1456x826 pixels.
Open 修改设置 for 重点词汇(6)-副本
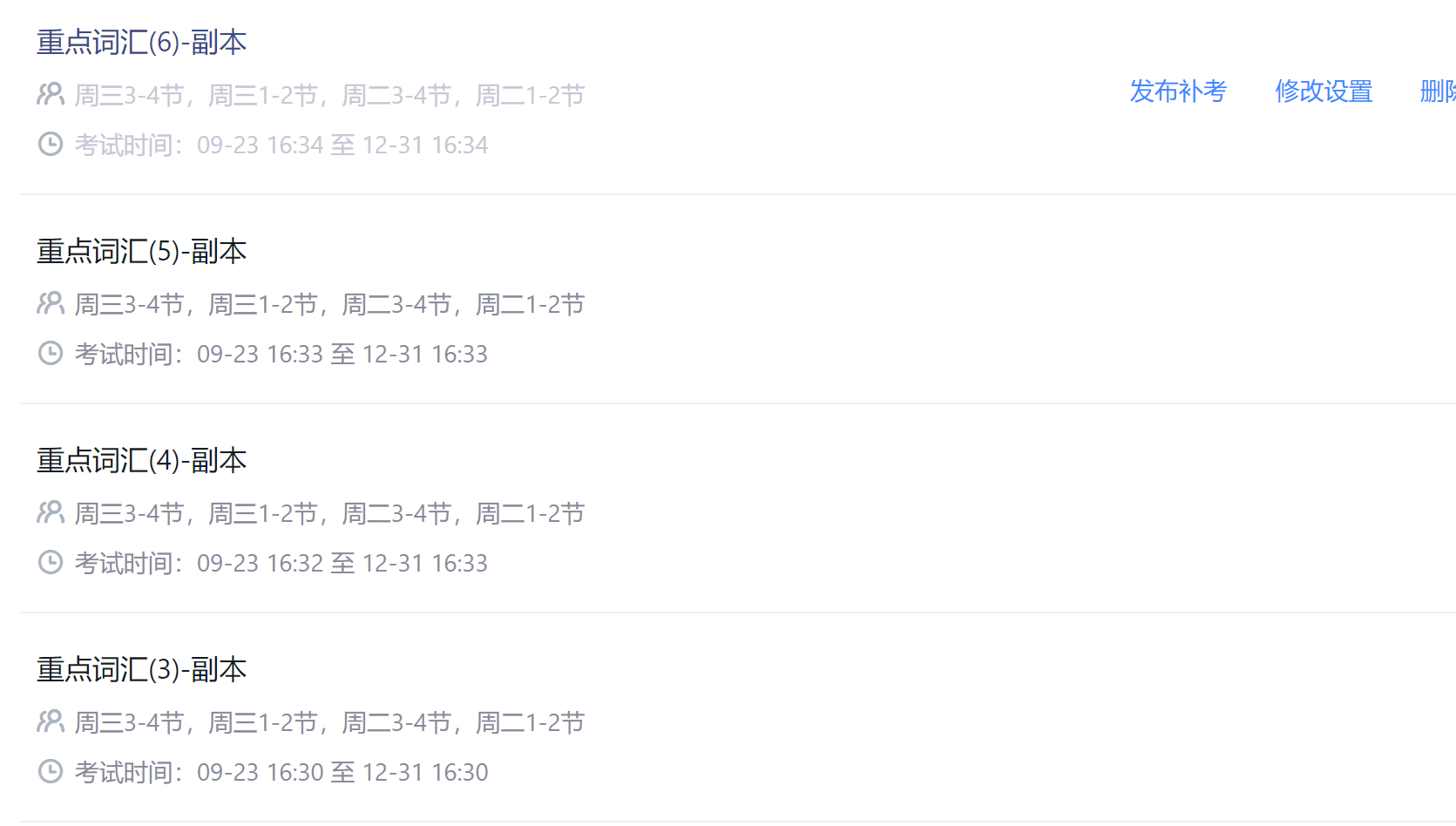(x=1323, y=91)
